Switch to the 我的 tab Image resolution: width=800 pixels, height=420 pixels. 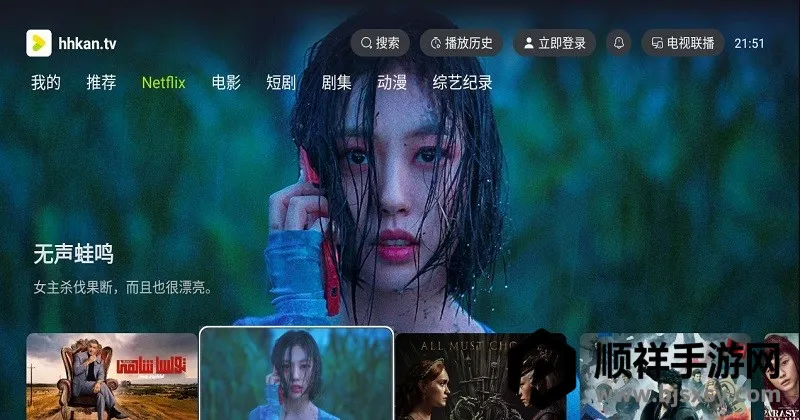(x=46, y=83)
